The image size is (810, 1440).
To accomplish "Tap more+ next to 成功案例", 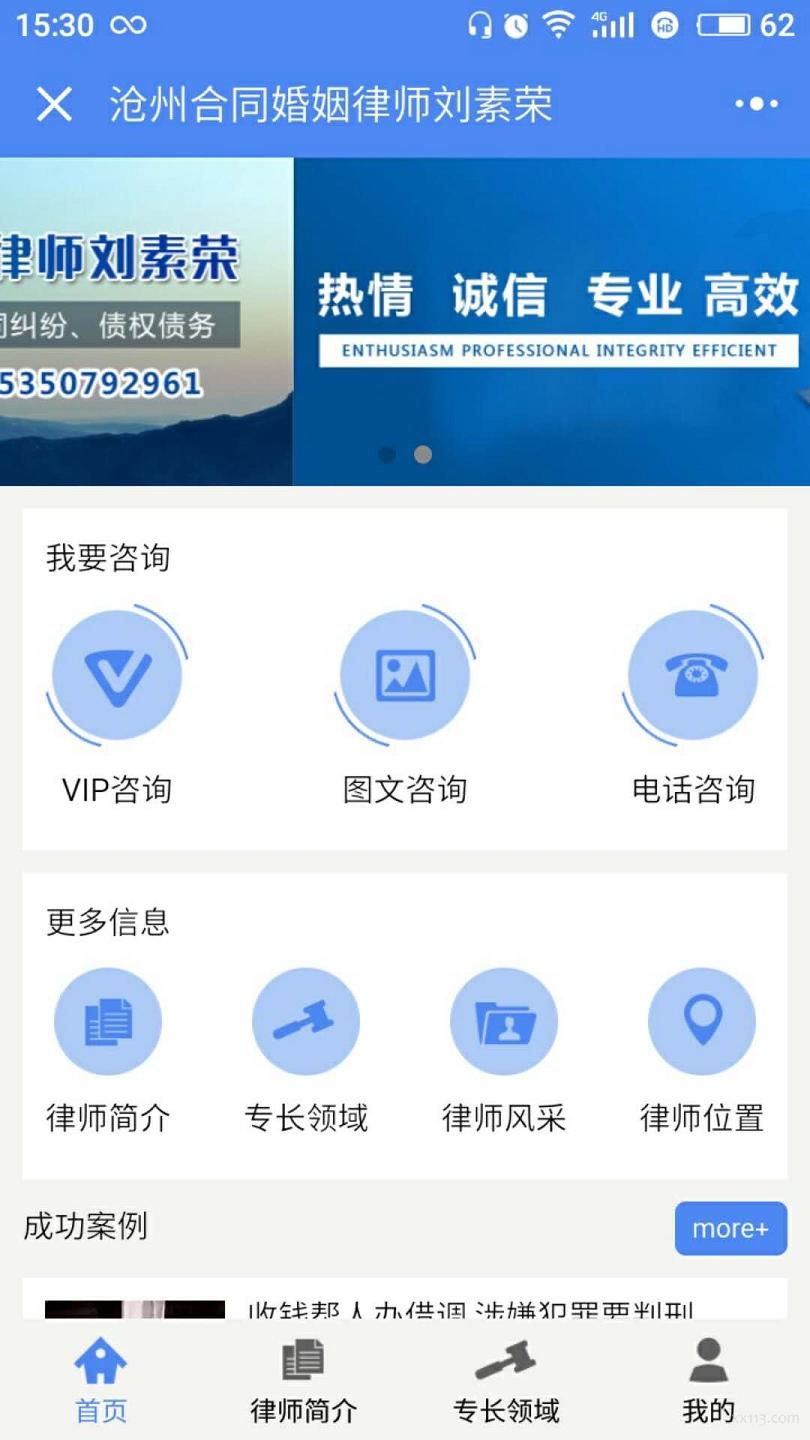I will click(x=730, y=1228).
